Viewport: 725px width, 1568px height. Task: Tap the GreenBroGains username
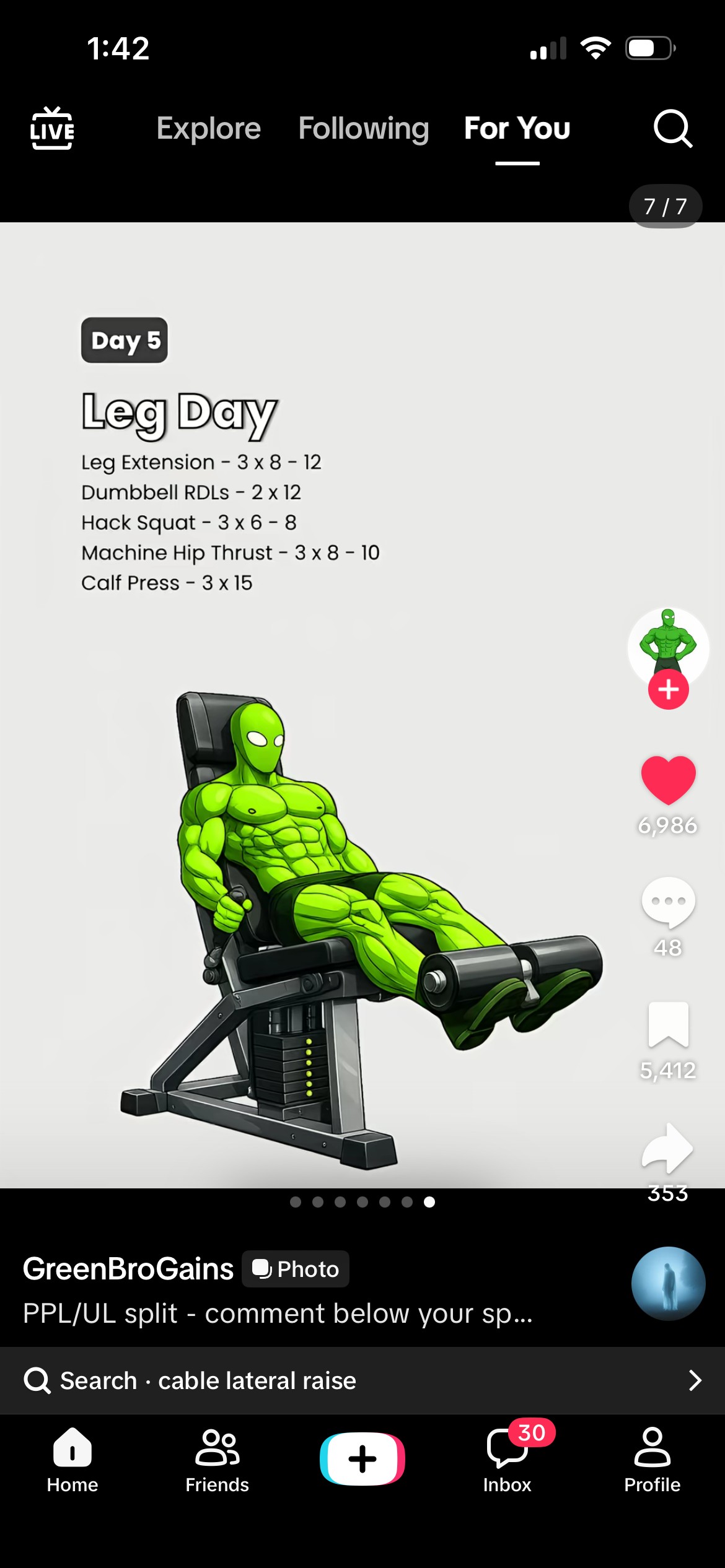coord(128,1269)
